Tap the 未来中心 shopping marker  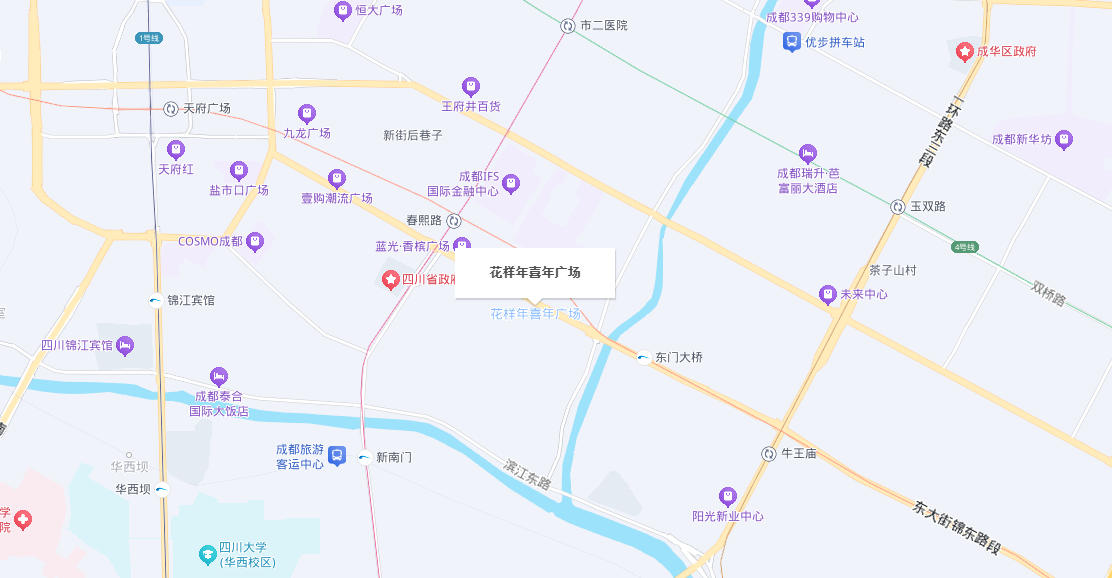[x=827, y=294]
